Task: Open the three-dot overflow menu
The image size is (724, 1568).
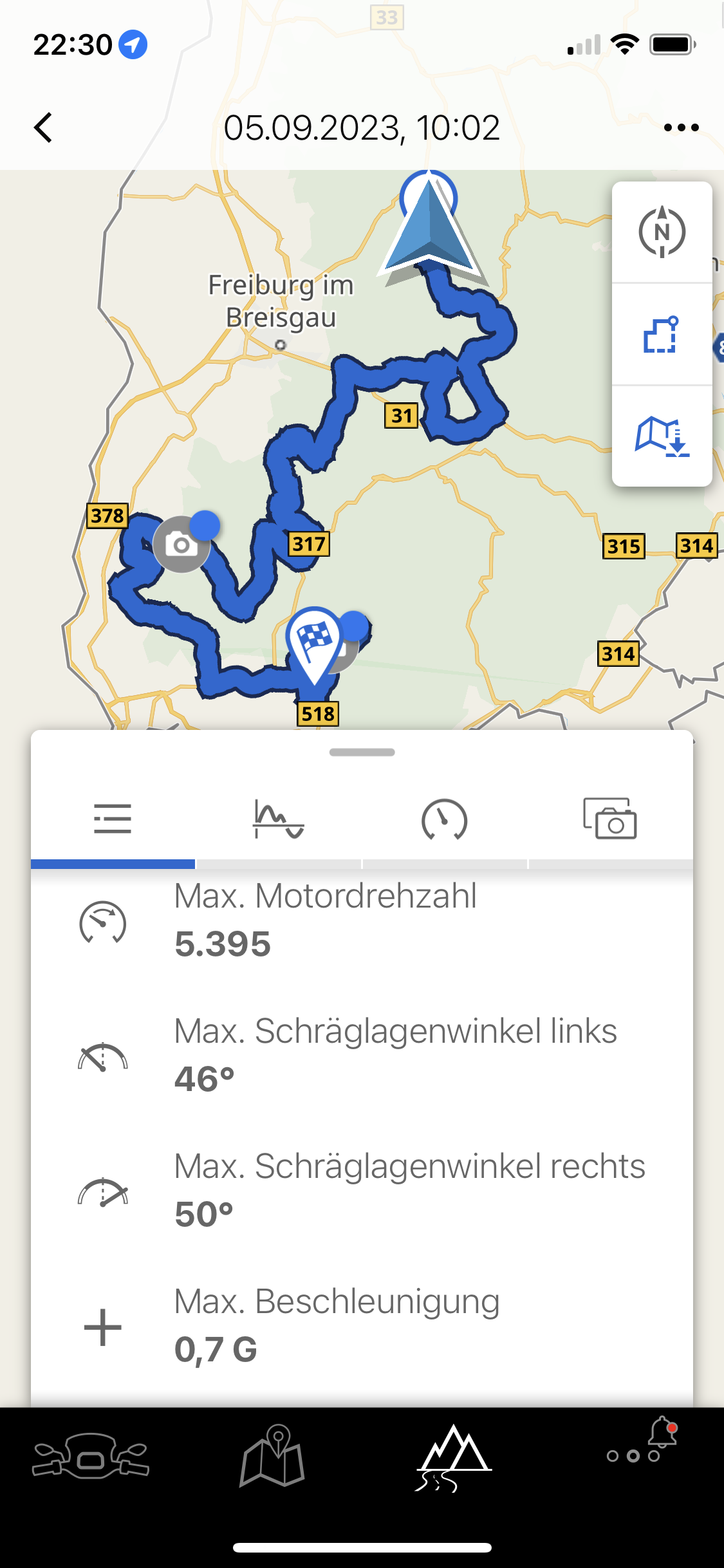Action: tap(681, 127)
